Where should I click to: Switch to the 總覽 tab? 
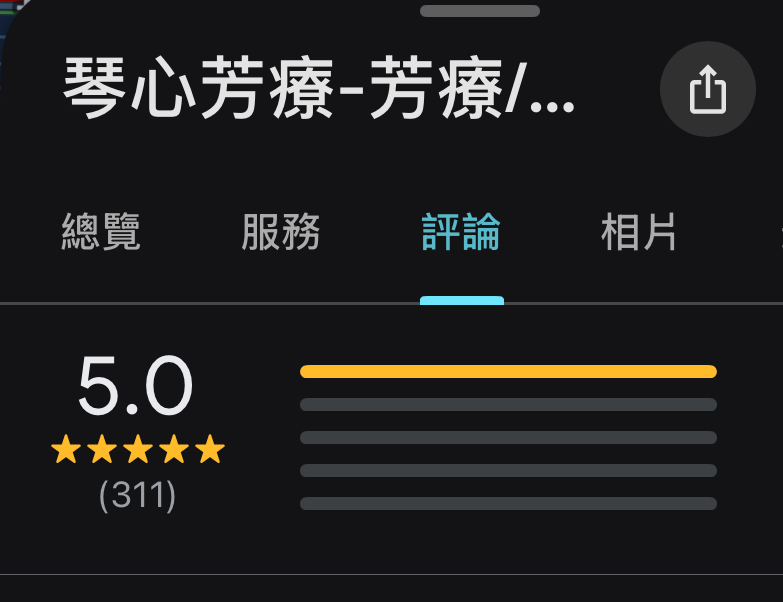tap(101, 232)
